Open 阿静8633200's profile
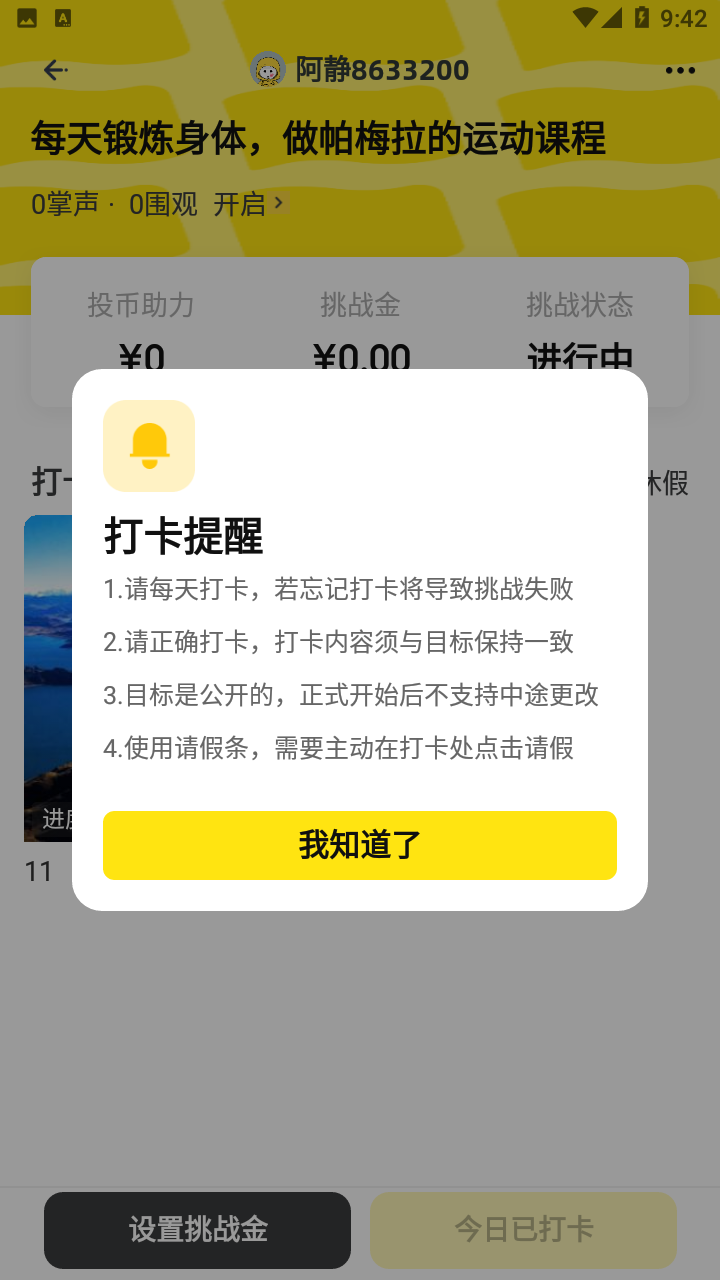Viewport: 720px width, 1280px height. (360, 70)
